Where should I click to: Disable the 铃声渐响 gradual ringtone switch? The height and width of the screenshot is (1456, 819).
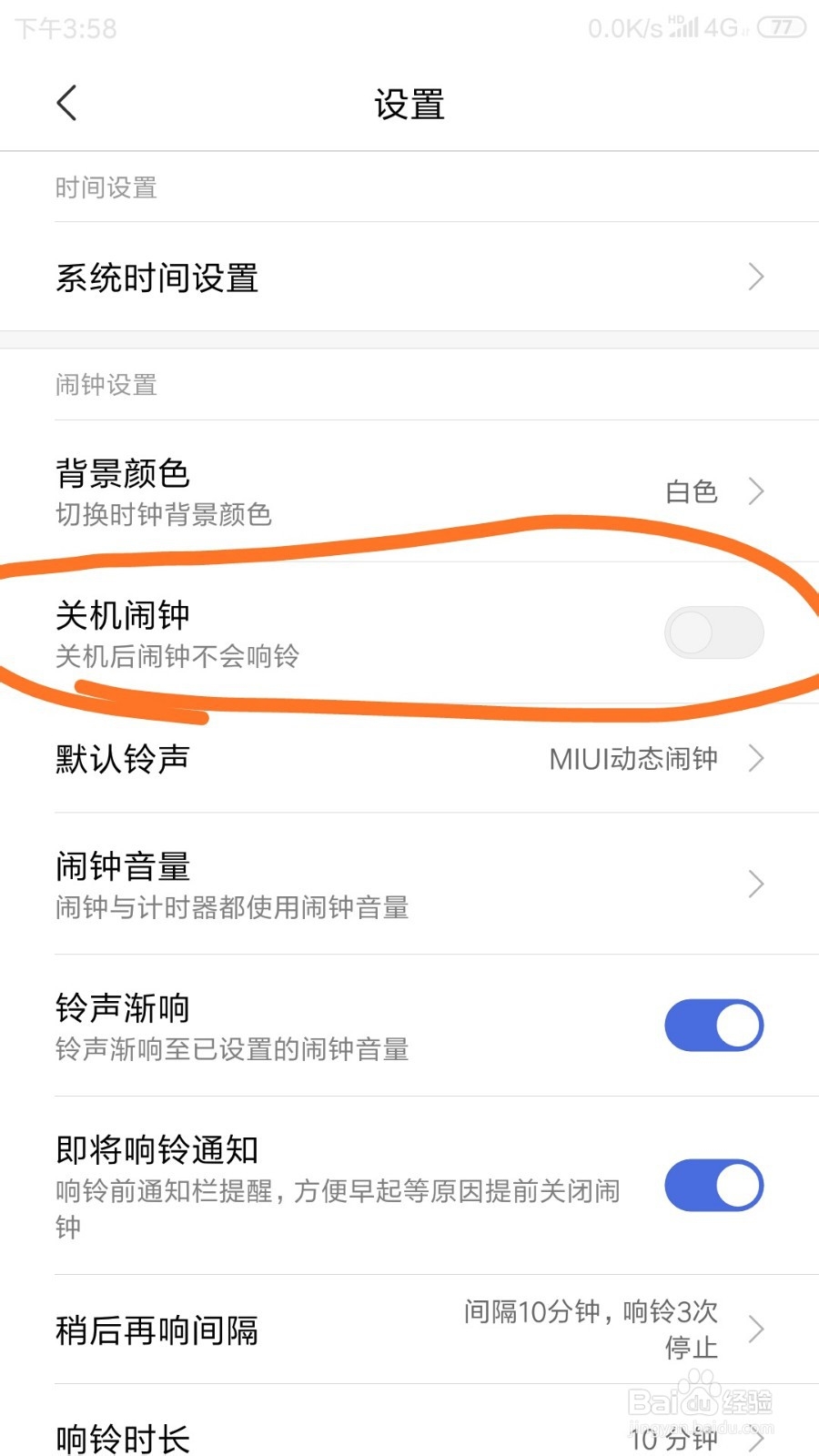point(713,1025)
